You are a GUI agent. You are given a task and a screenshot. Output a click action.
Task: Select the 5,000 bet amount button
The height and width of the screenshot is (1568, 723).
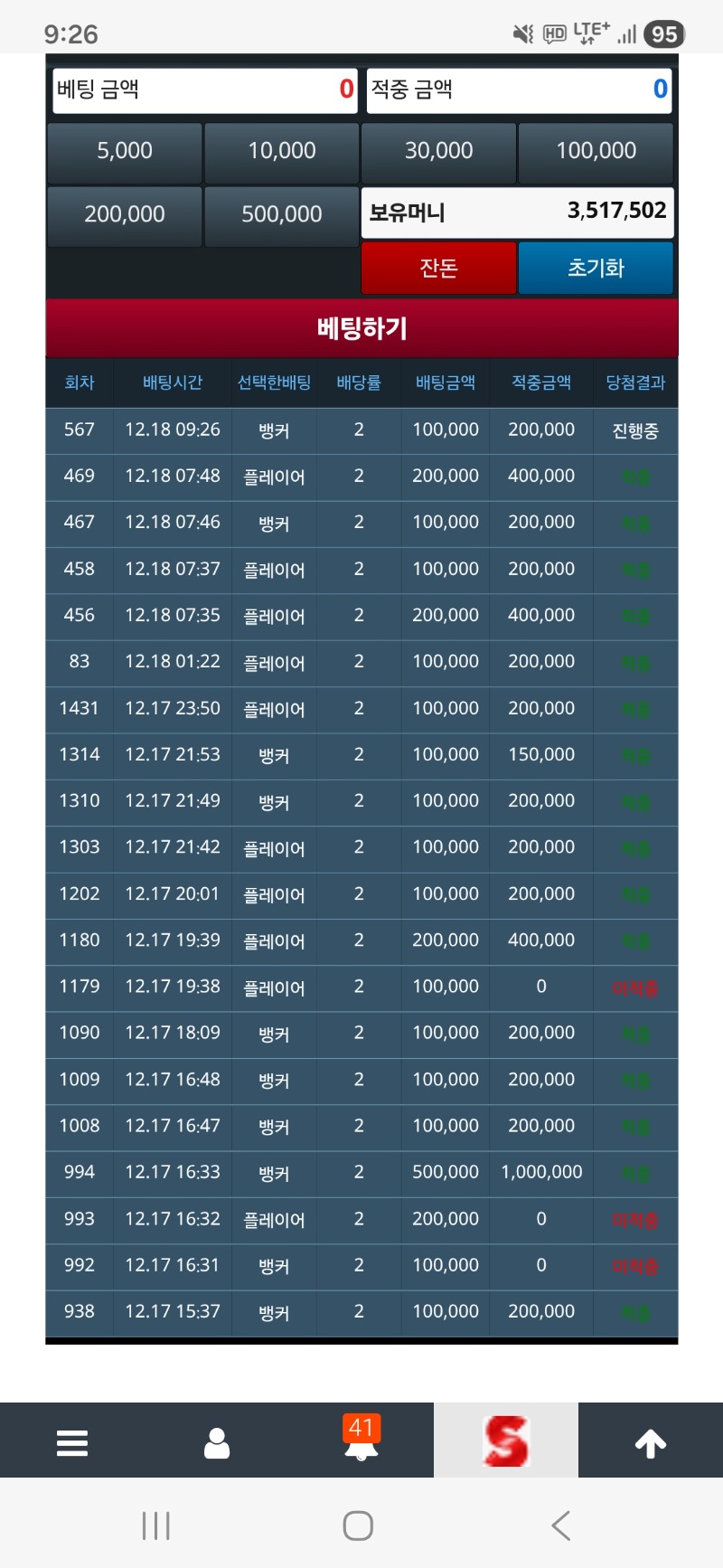coord(125,151)
